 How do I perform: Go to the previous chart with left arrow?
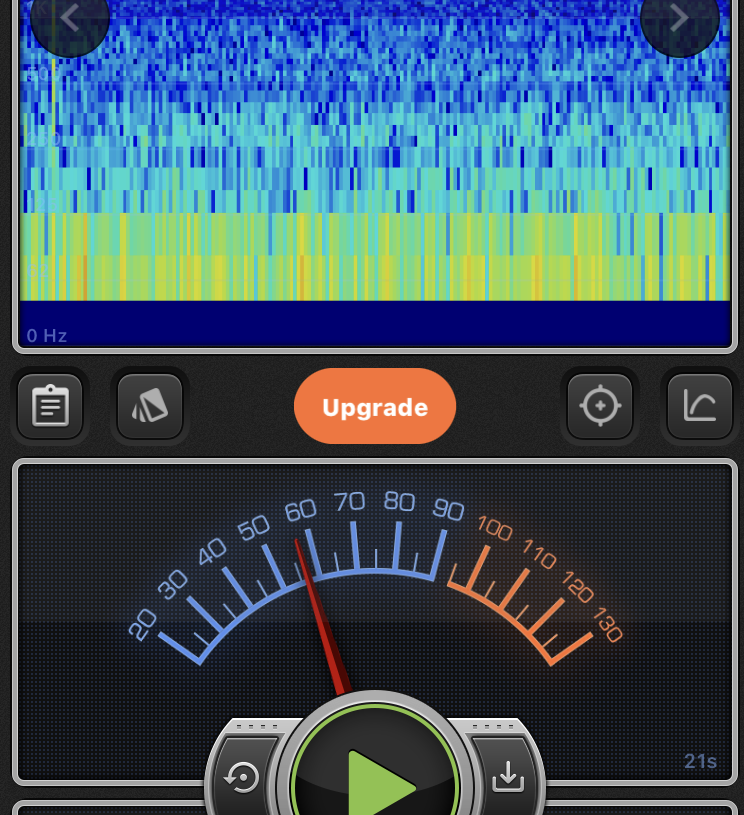point(70,18)
